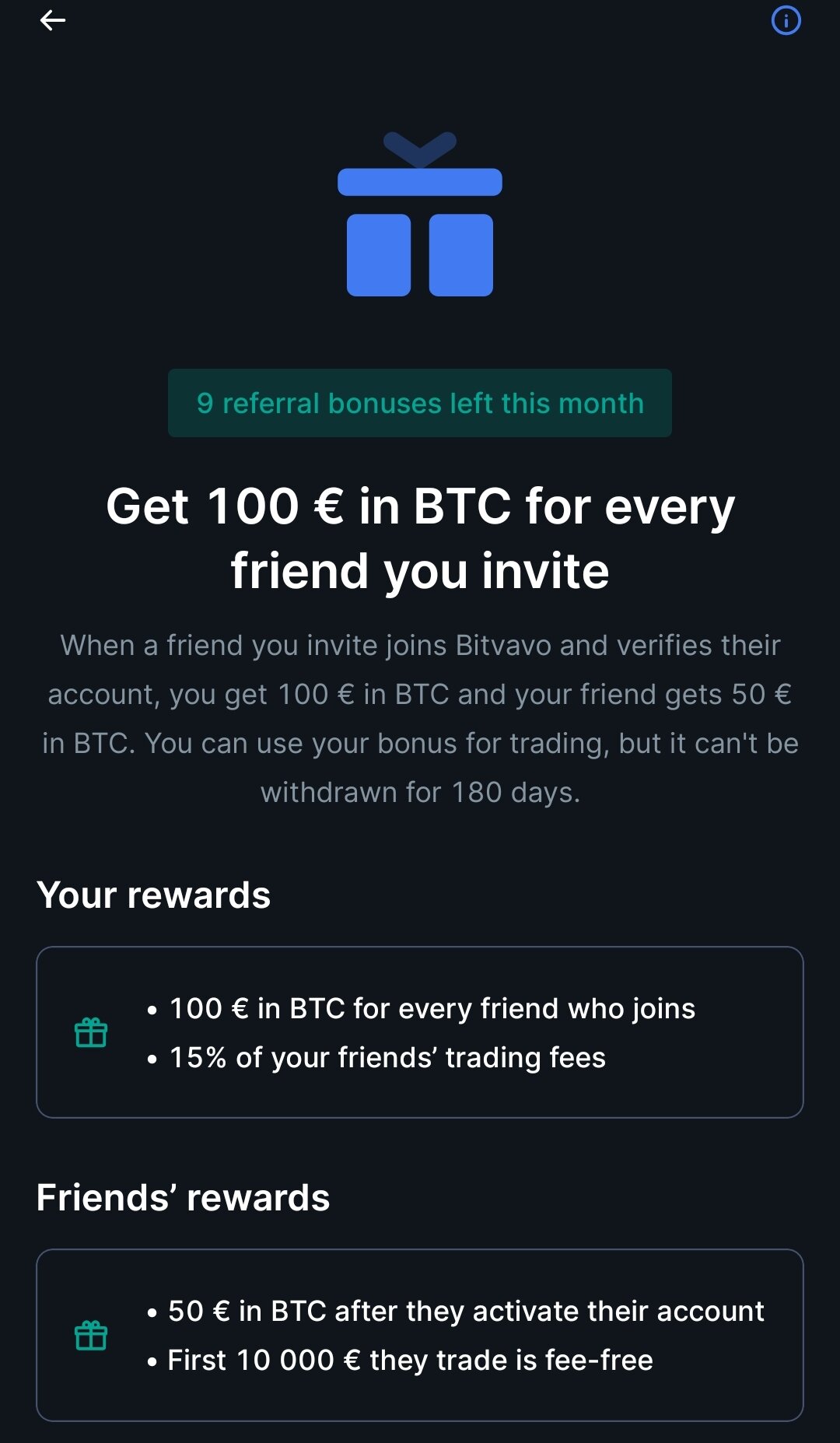840x1443 pixels.
Task: Go back using the arrow icon
Action: coord(52,21)
